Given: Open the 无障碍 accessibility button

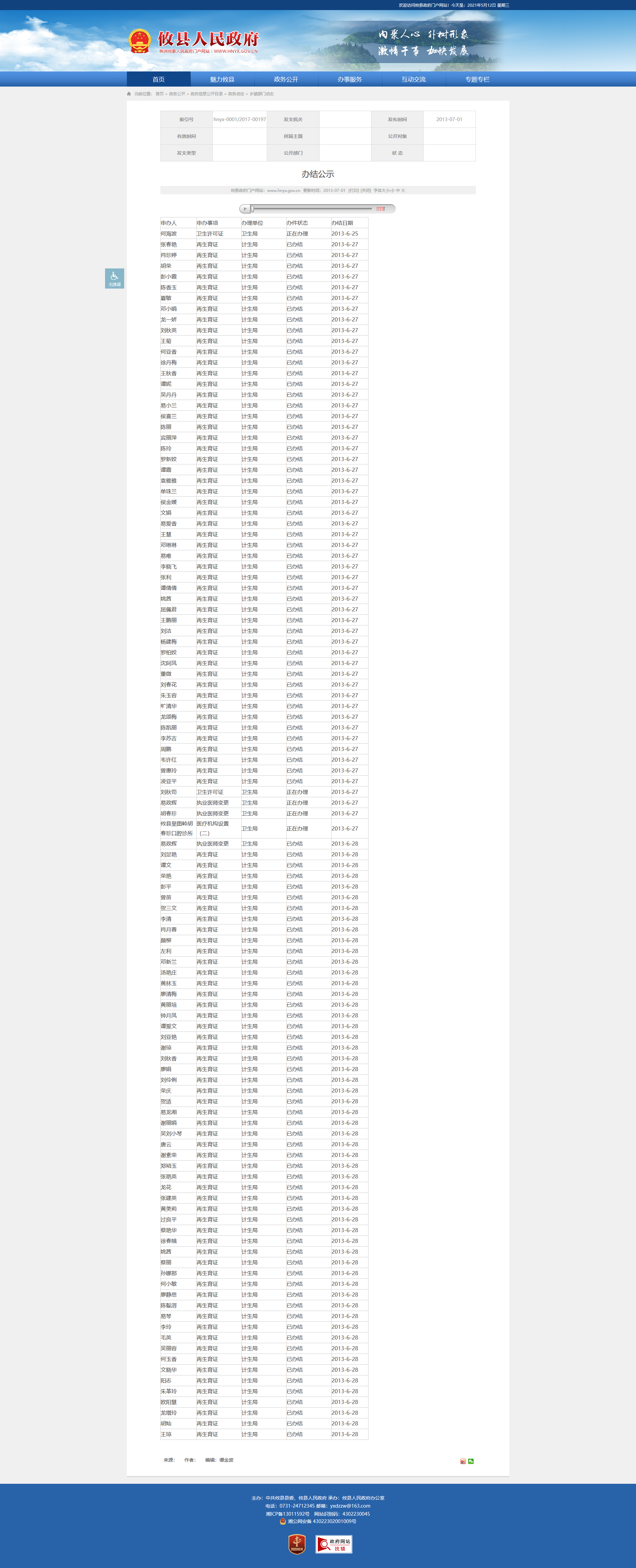Looking at the screenshot, I should point(114,278).
